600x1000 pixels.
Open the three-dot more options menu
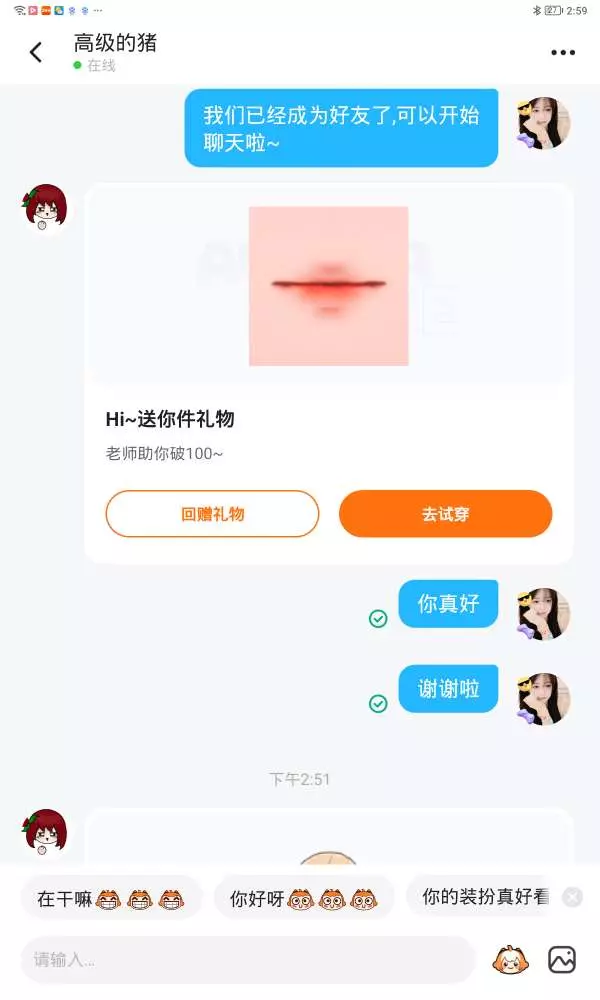[563, 52]
